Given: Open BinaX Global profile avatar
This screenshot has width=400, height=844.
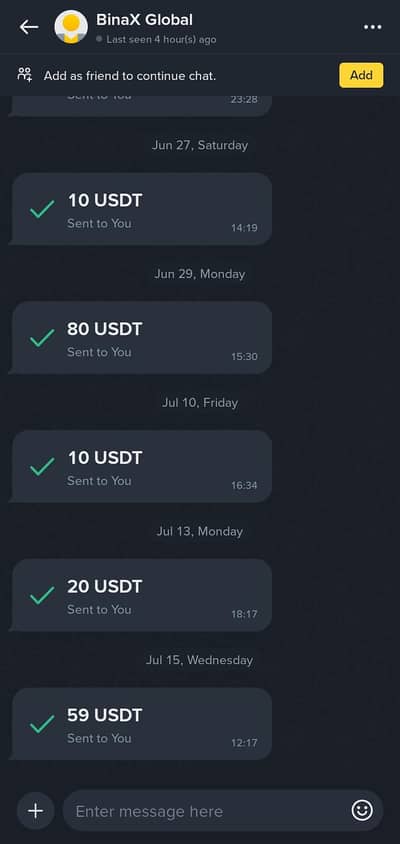Looking at the screenshot, I should click(71, 27).
